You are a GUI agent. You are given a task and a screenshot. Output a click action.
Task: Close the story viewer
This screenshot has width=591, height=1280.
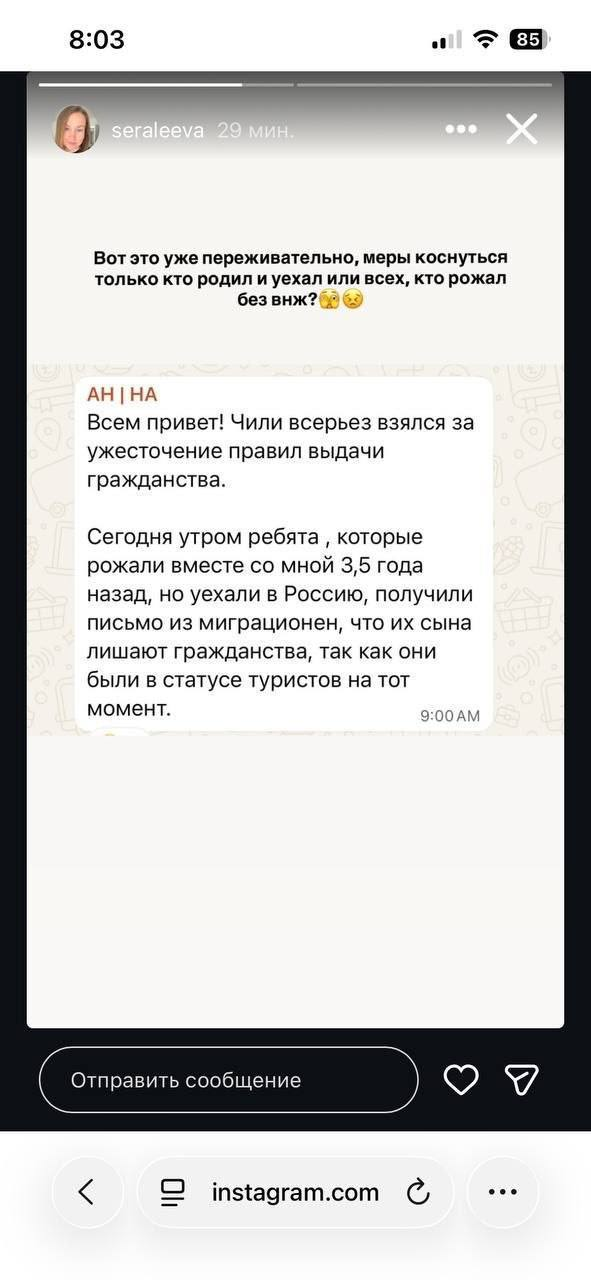click(x=521, y=129)
